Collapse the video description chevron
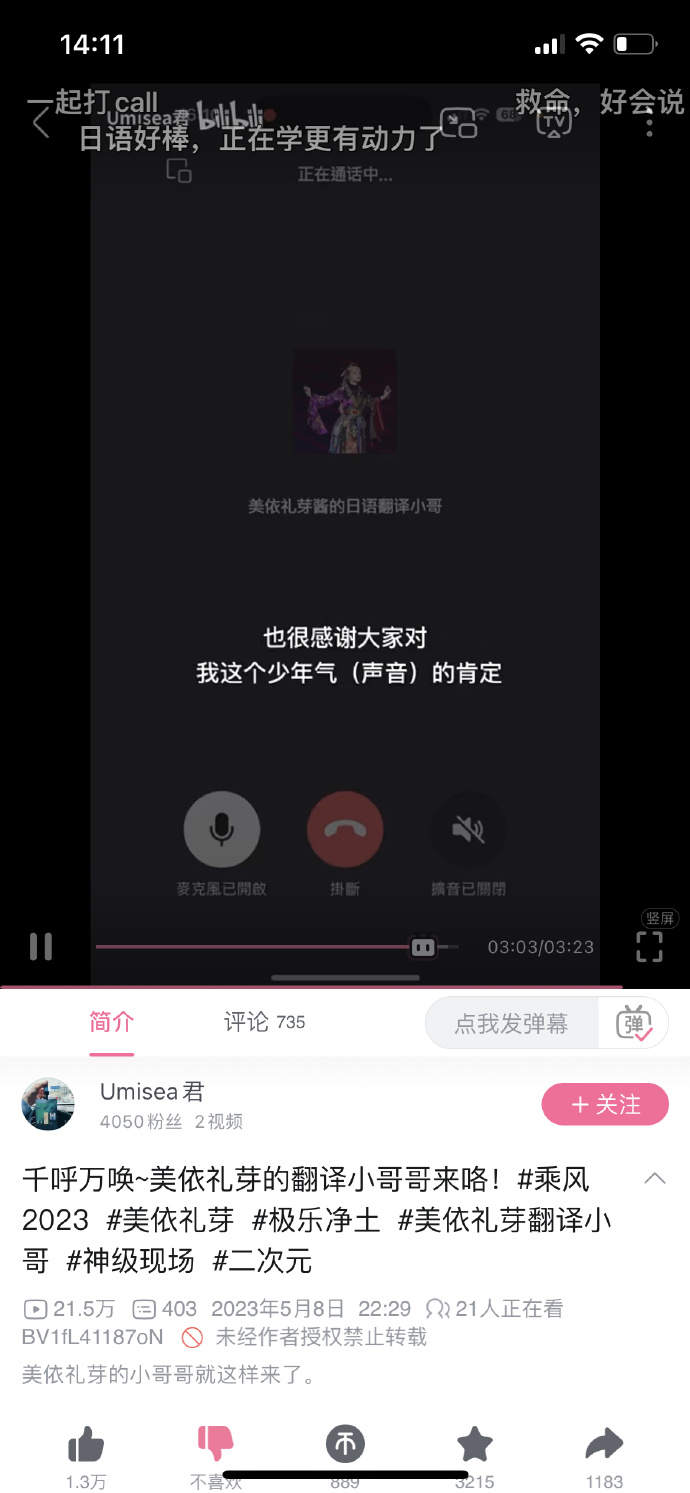Viewport: 690px width, 1493px height. 655,1179
